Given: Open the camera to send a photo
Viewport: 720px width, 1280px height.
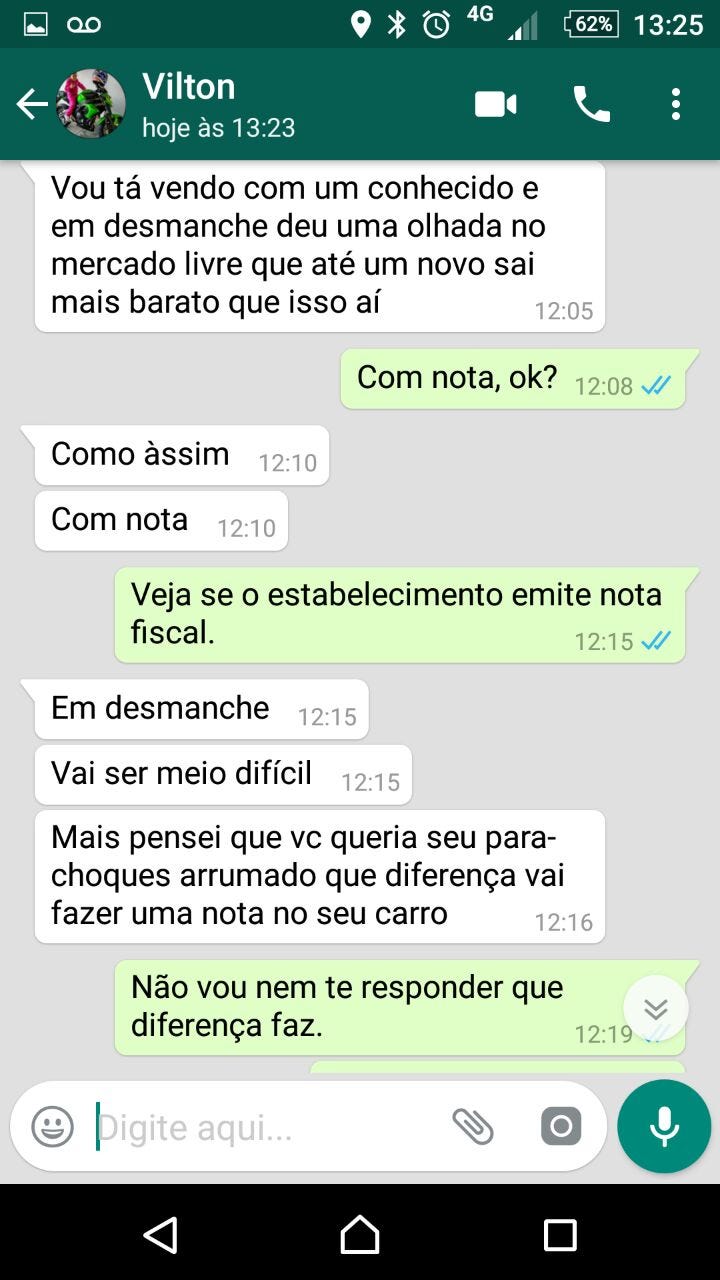Looking at the screenshot, I should pyautogui.click(x=561, y=1127).
